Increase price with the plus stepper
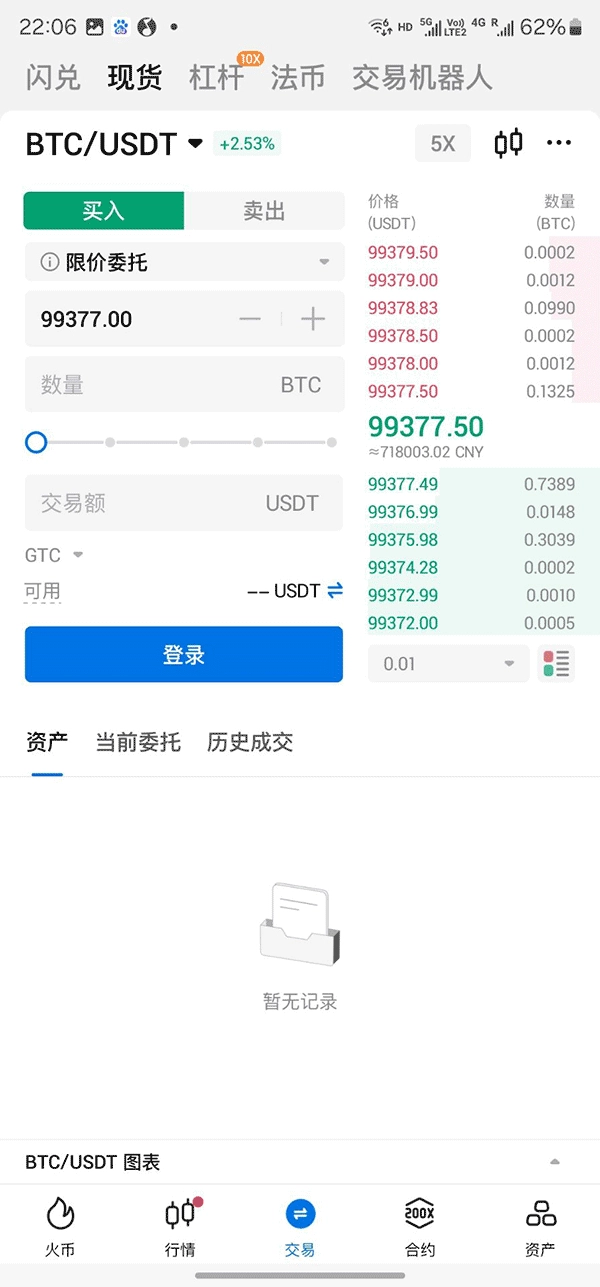Image resolution: width=600 pixels, height=1287 pixels. (313, 319)
